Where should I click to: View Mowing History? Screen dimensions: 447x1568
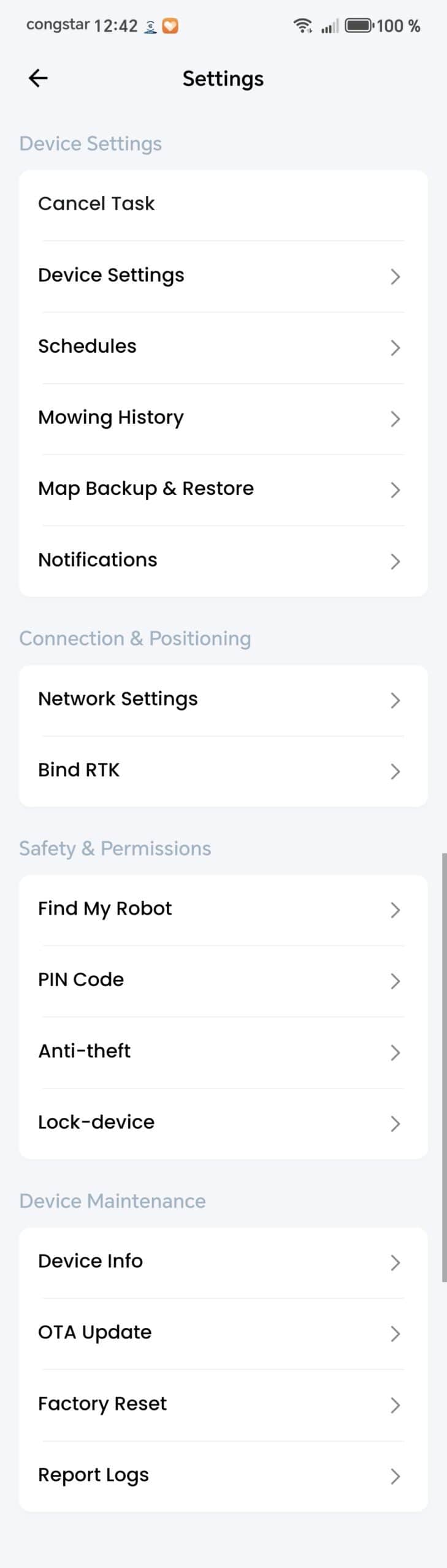(223, 418)
